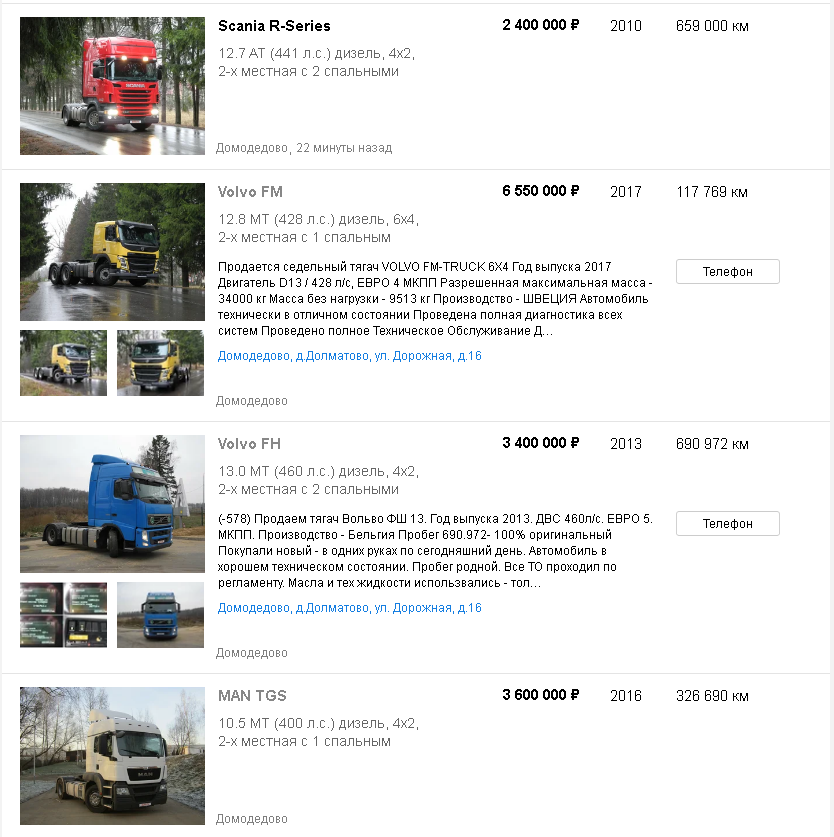Screen dimensions: 834x837
Task: Open the address link under Volvo FM
Action: coord(349,356)
